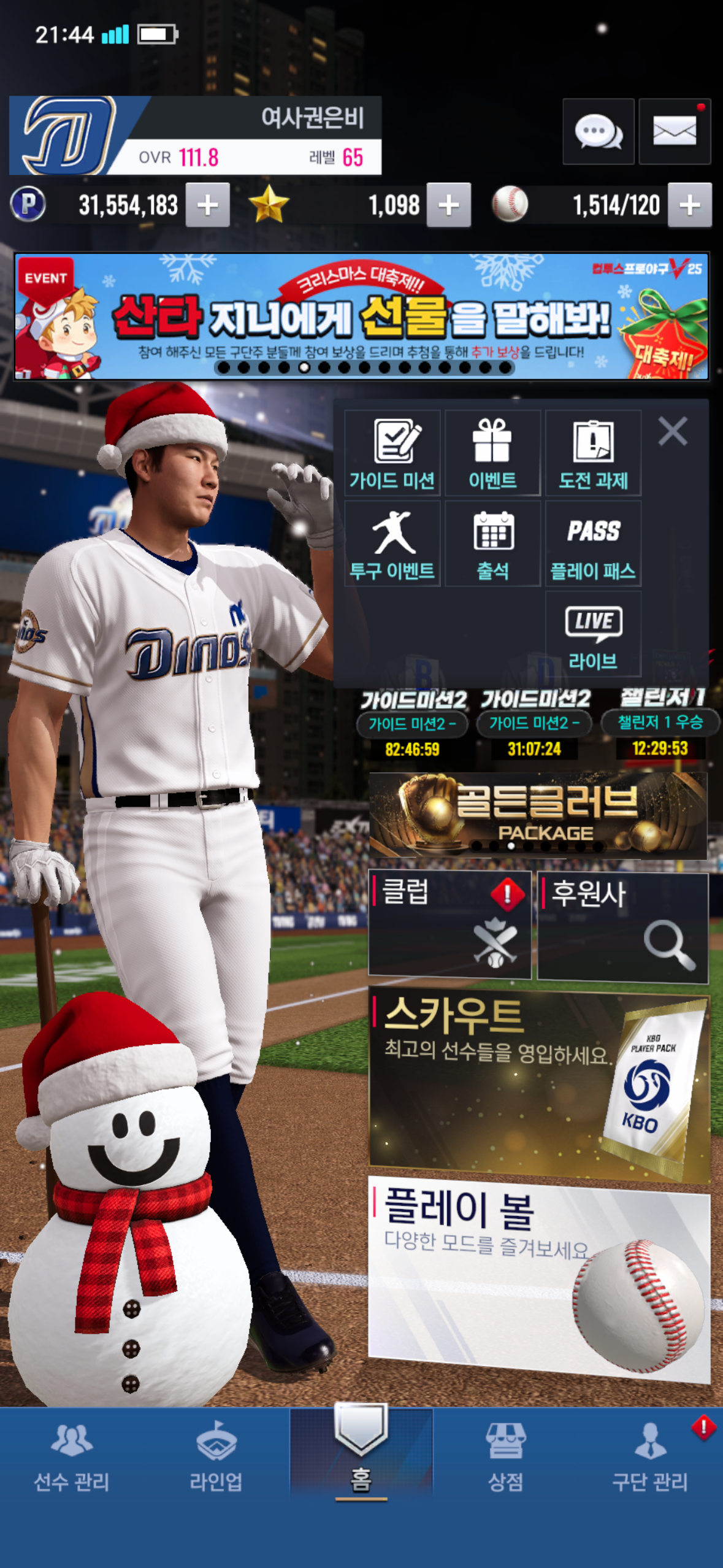Open 라이브 live menu
The height and width of the screenshot is (1568, 723).
(593, 634)
